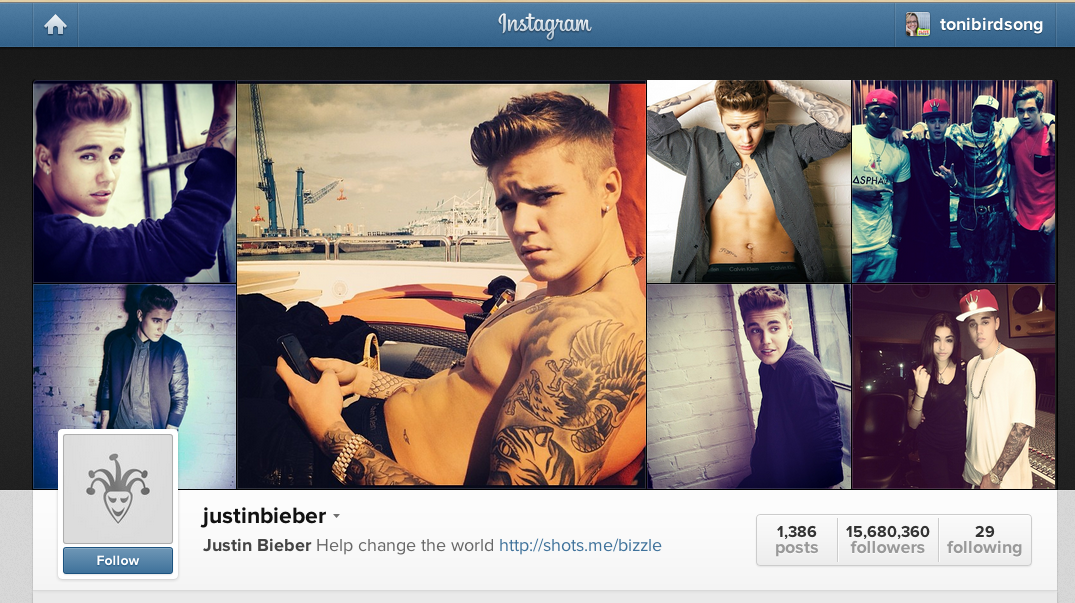Tap the Instagram logo in header

coord(545,24)
